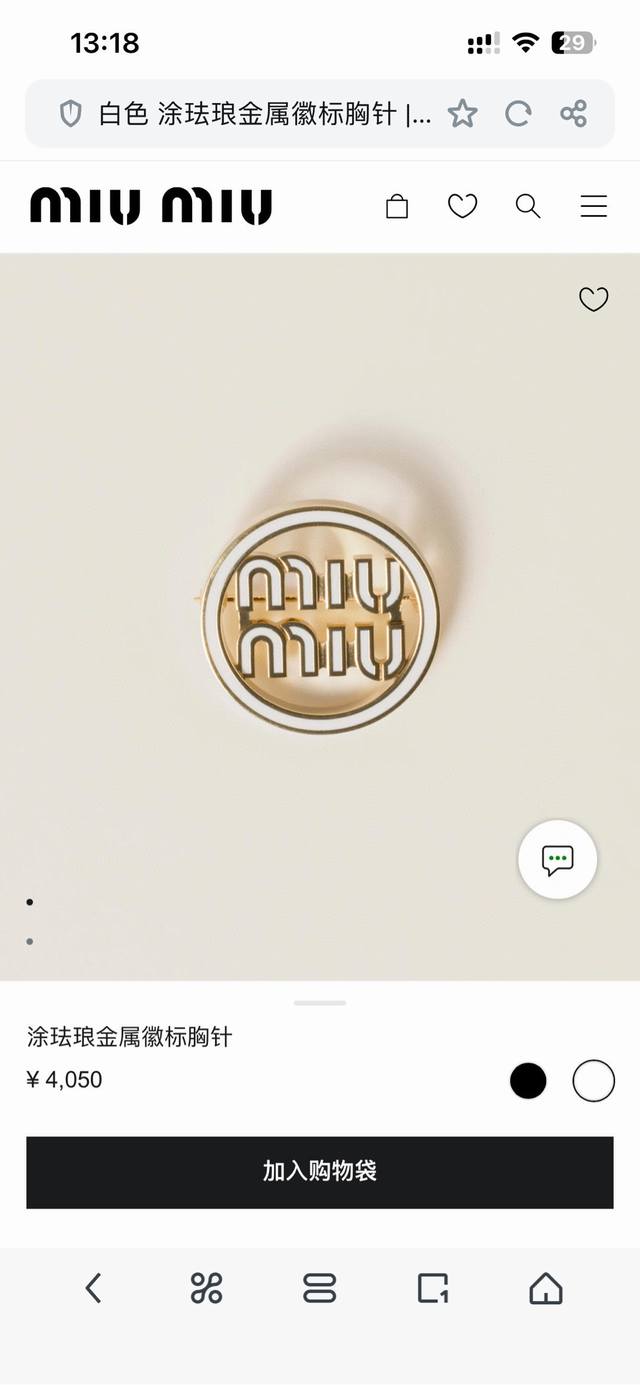Tap the address bar URL field
This screenshot has height=1385, width=640.
point(265,114)
